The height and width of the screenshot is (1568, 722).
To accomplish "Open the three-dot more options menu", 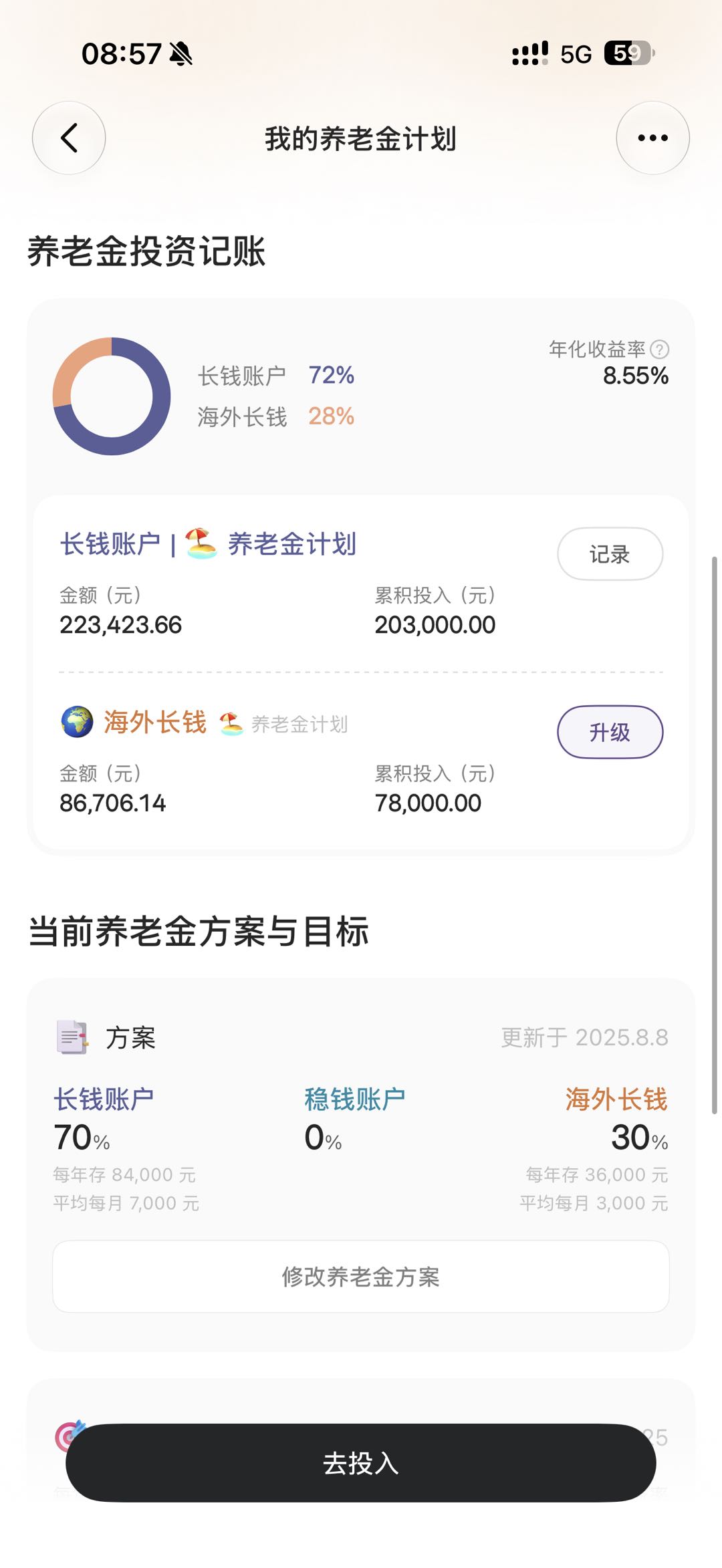I will 652,138.
